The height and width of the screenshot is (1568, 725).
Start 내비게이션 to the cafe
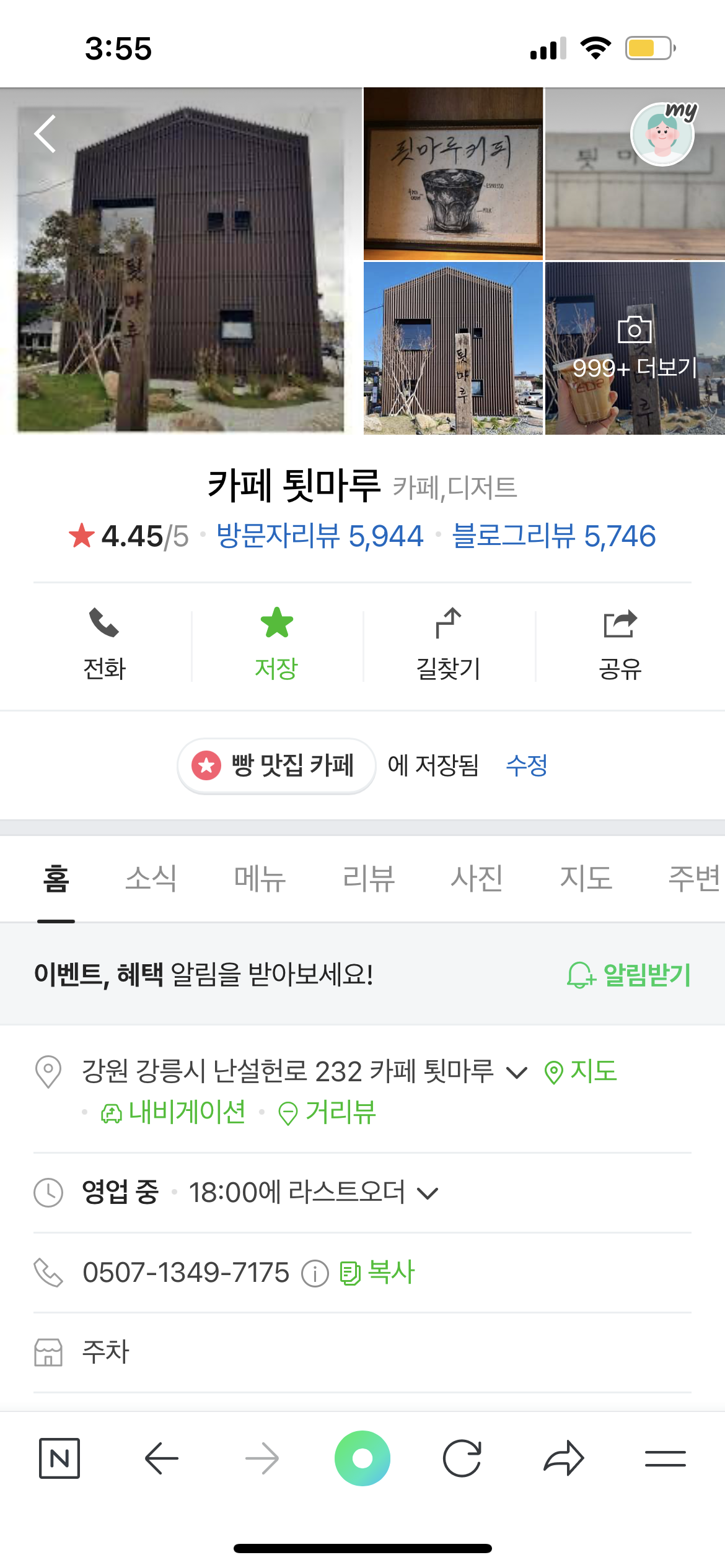[x=174, y=1113]
